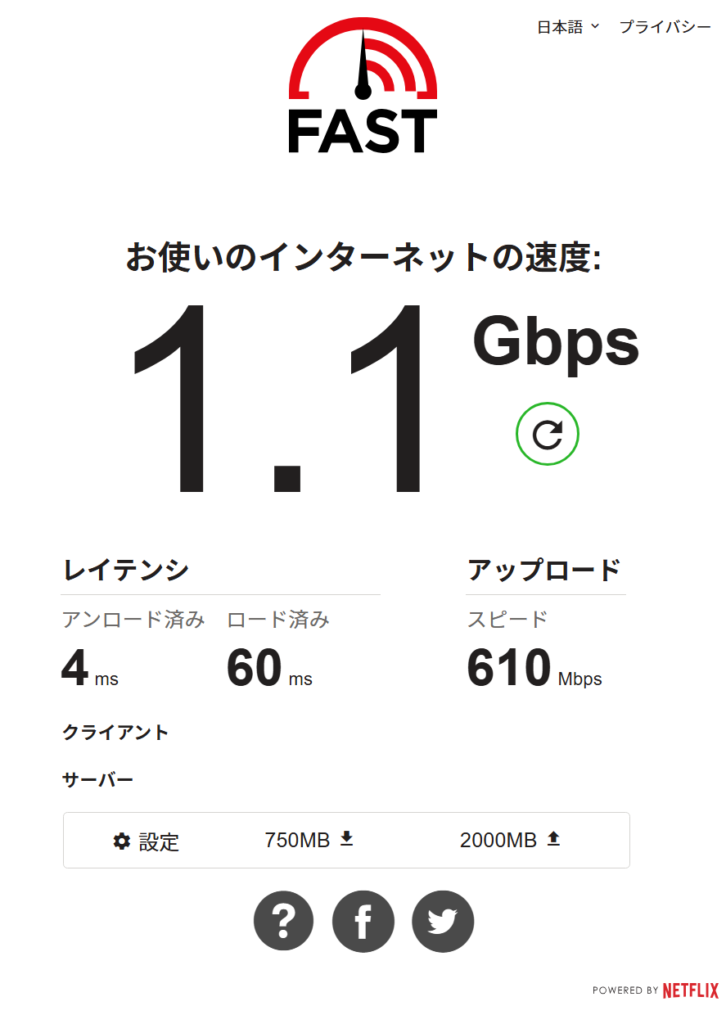Open the 日本語 language dropdown
The height and width of the screenshot is (1024, 726).
click(x=567, y=27)
